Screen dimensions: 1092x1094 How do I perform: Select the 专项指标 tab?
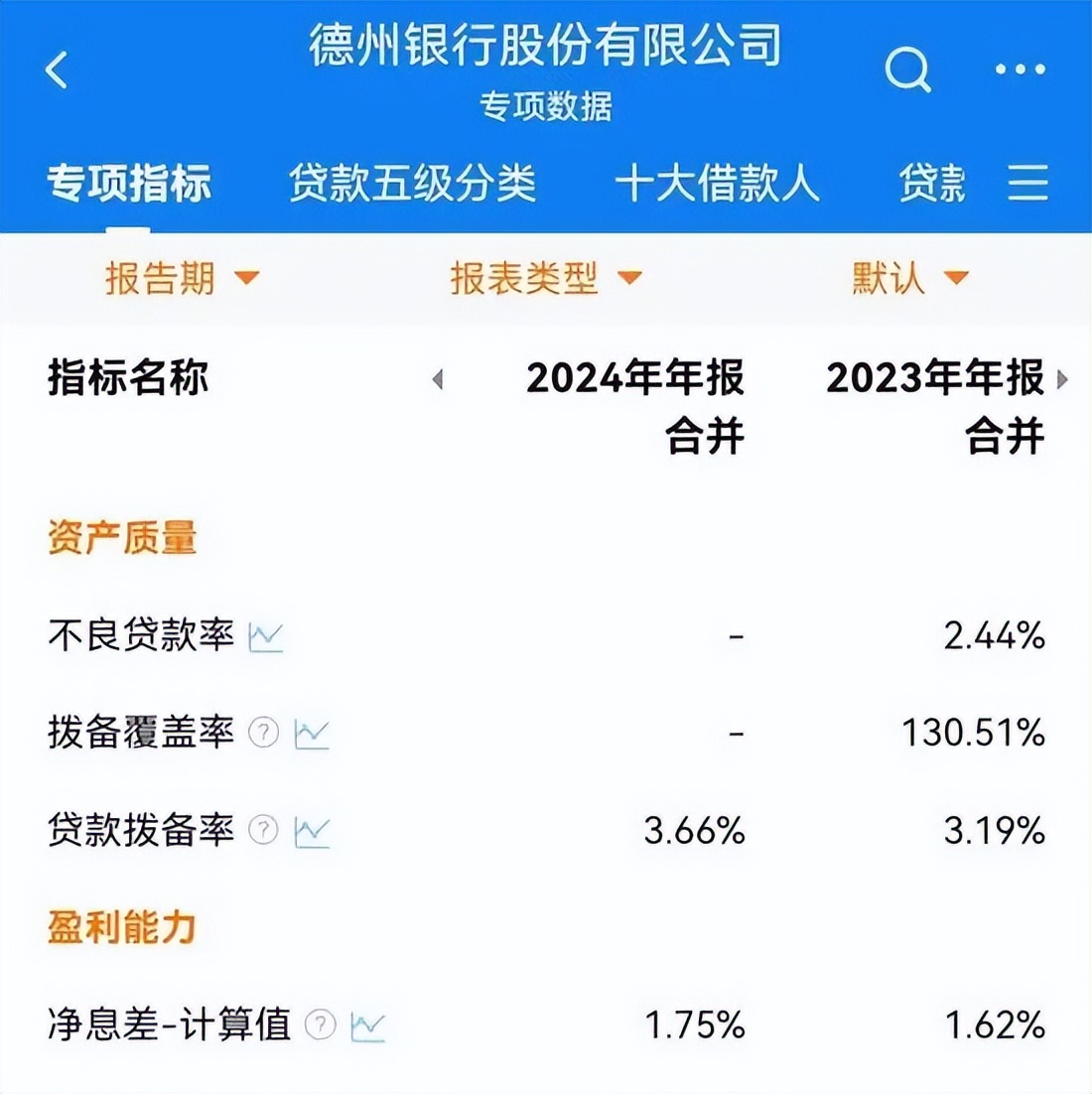(x=129, y=184)
